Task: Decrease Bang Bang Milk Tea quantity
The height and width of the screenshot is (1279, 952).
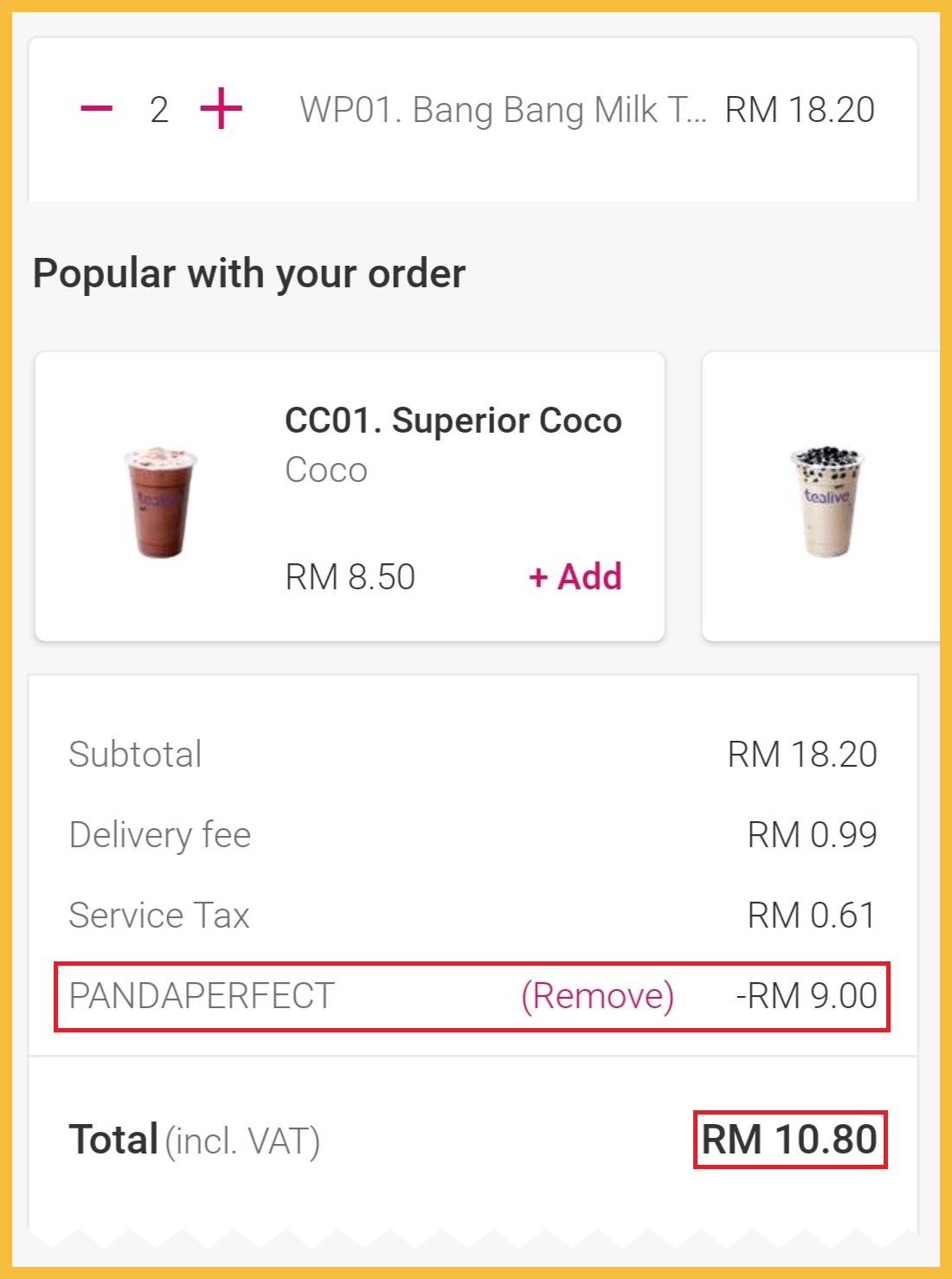Action: [x=96, y=109]
